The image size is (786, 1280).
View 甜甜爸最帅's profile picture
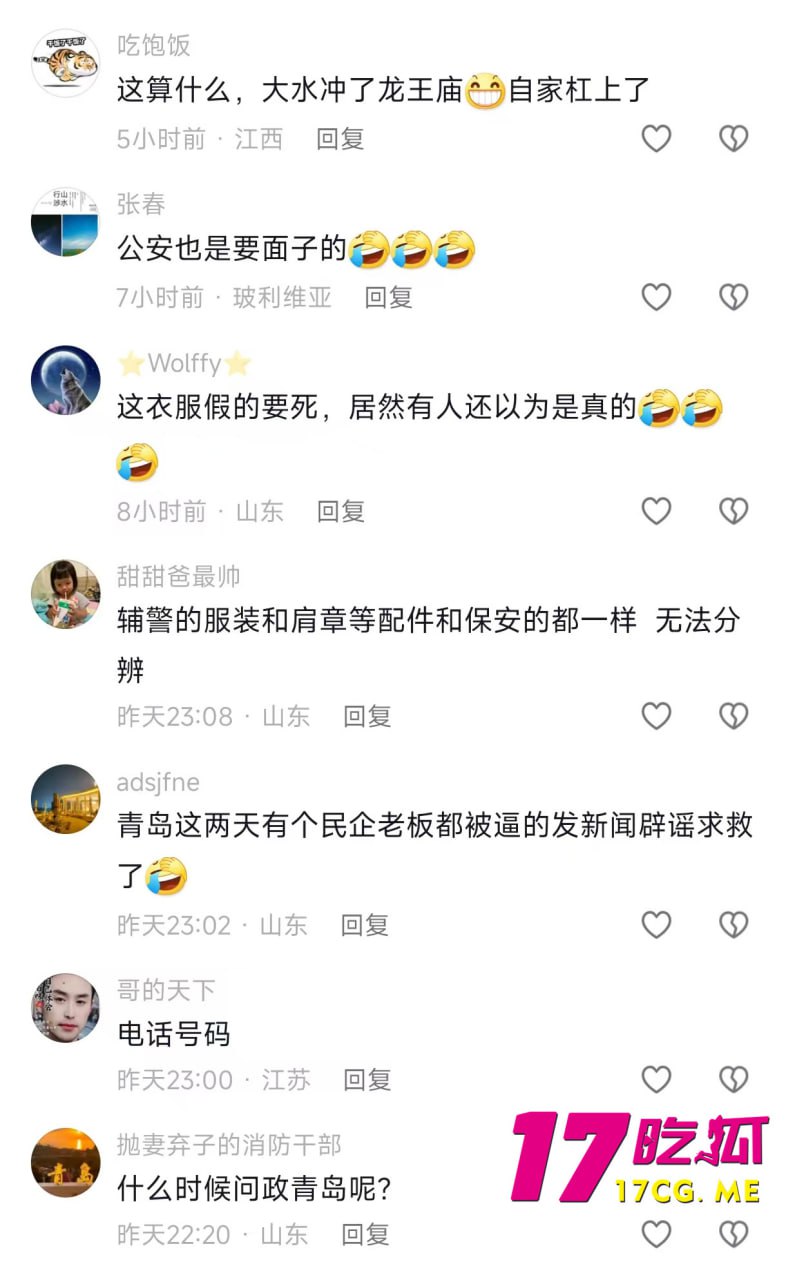tap(66, 594)
